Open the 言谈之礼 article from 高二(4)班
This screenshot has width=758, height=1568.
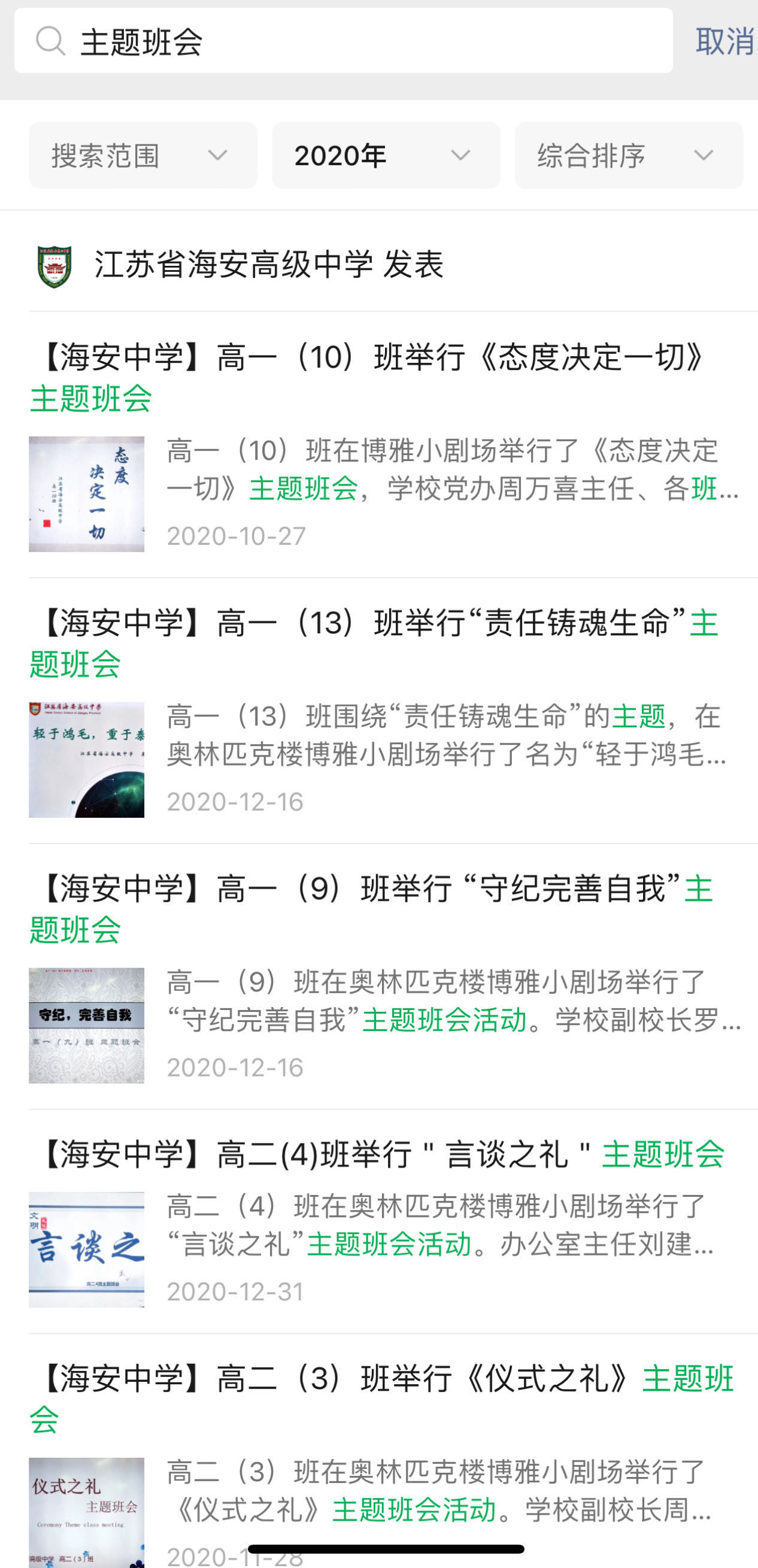coord(377,1155)
